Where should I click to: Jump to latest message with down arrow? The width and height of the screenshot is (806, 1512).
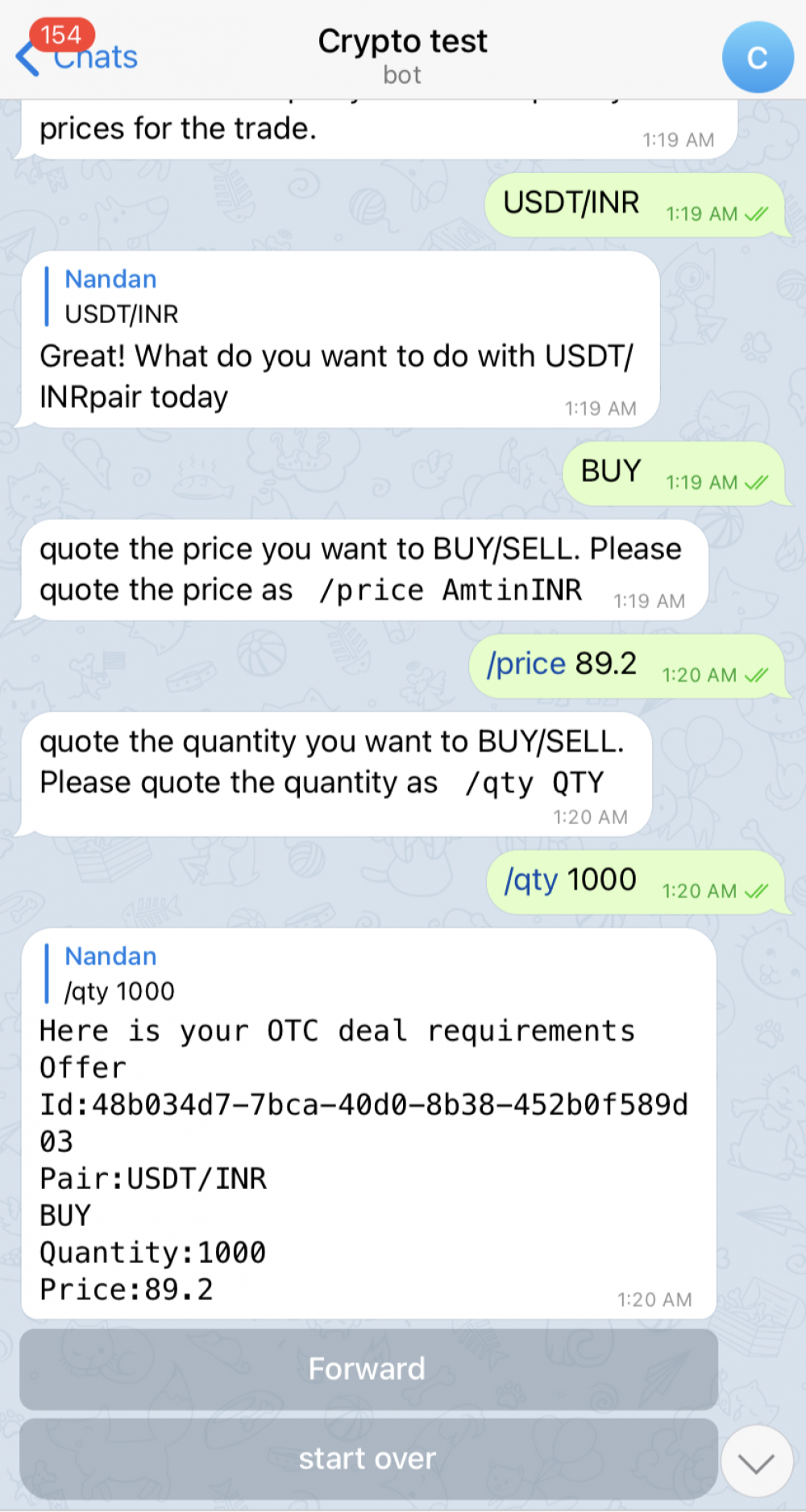(756, 1462)
